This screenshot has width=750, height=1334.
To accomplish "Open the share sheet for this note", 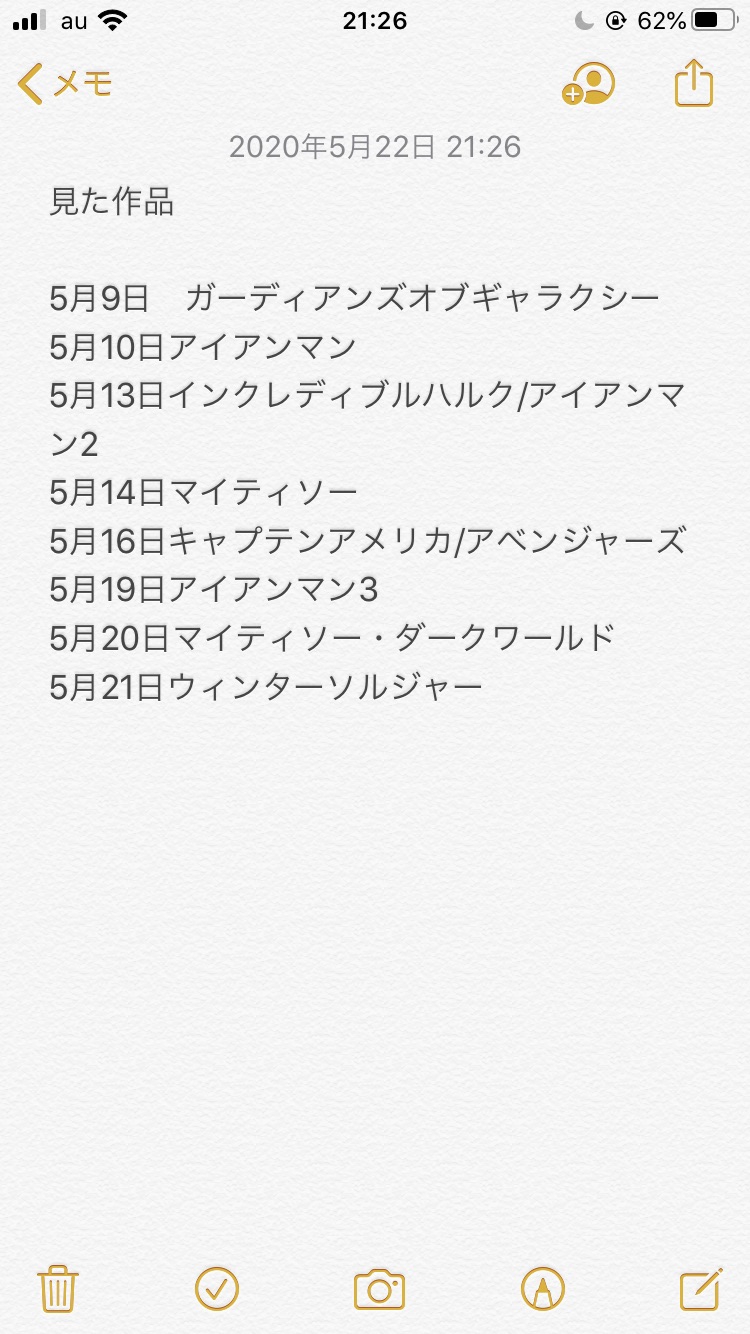I will 693,84.
